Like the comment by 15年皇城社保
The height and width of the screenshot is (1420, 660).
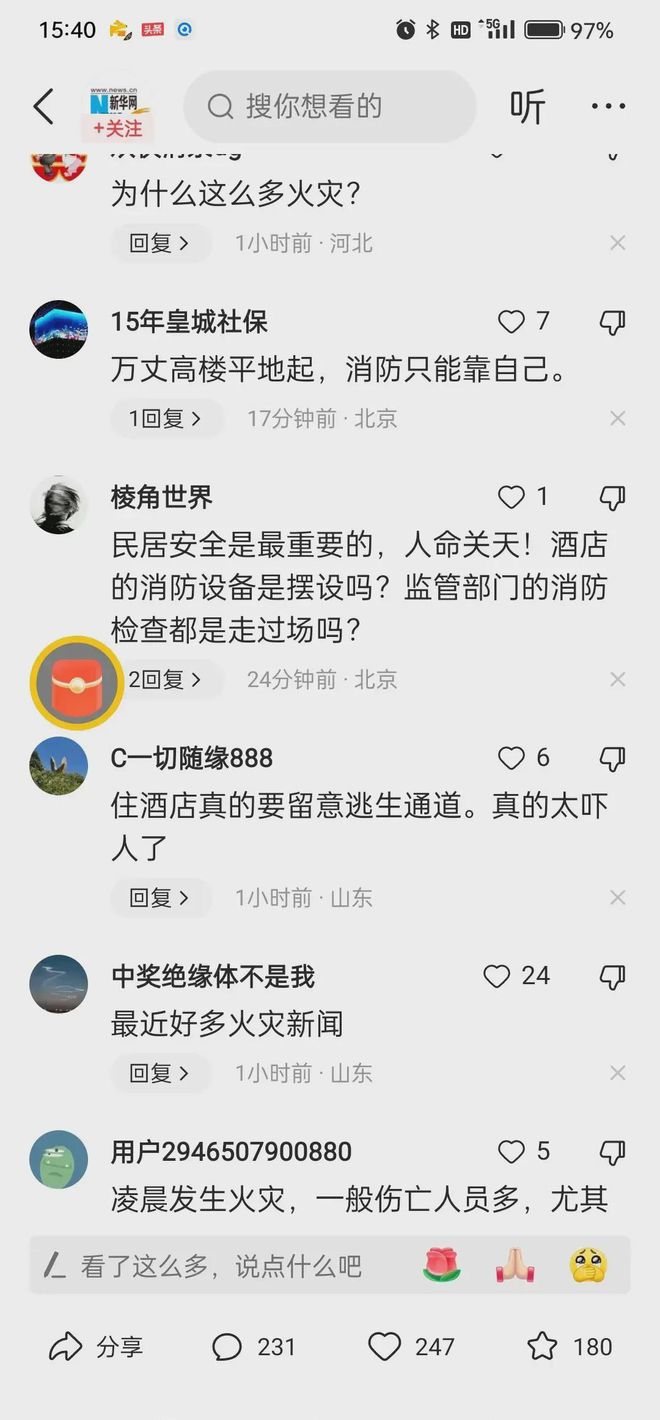click(512, 322)
